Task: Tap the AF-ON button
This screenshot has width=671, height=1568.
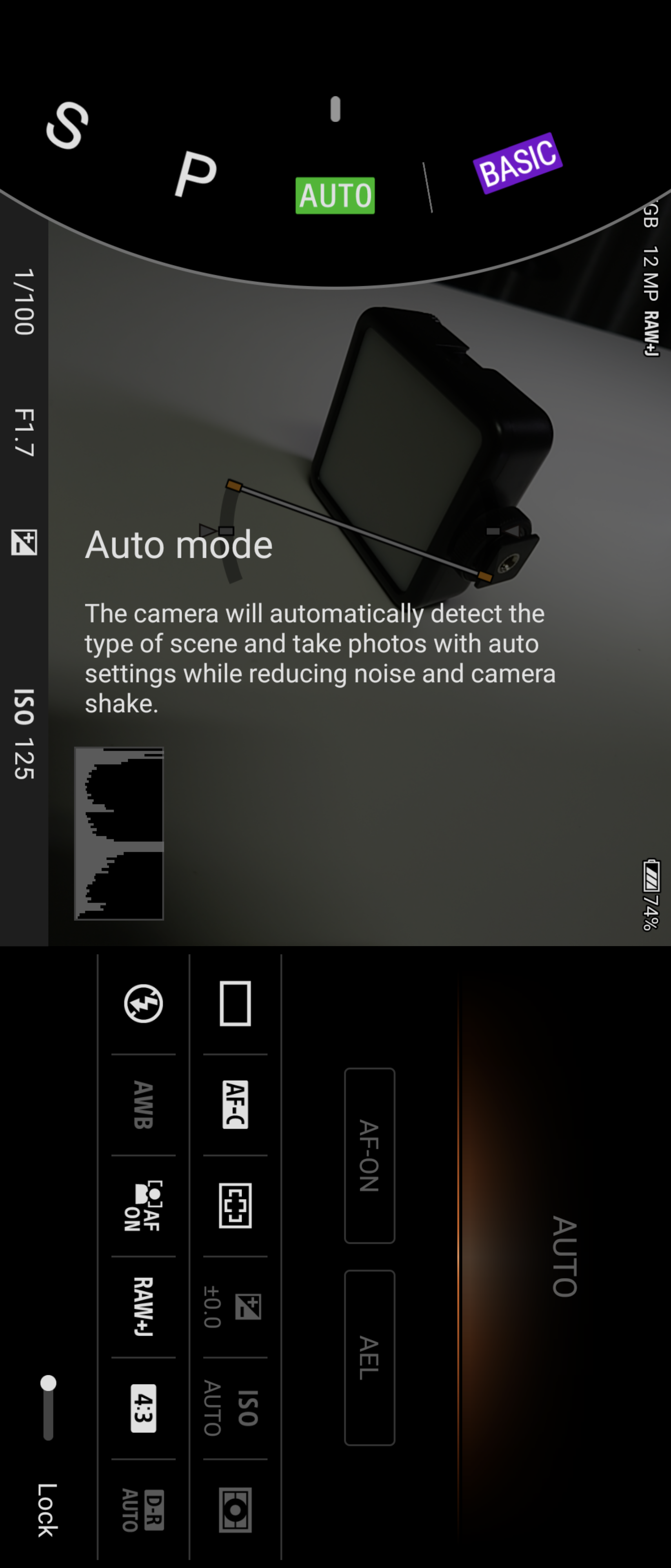Action: click(369, 1155)
